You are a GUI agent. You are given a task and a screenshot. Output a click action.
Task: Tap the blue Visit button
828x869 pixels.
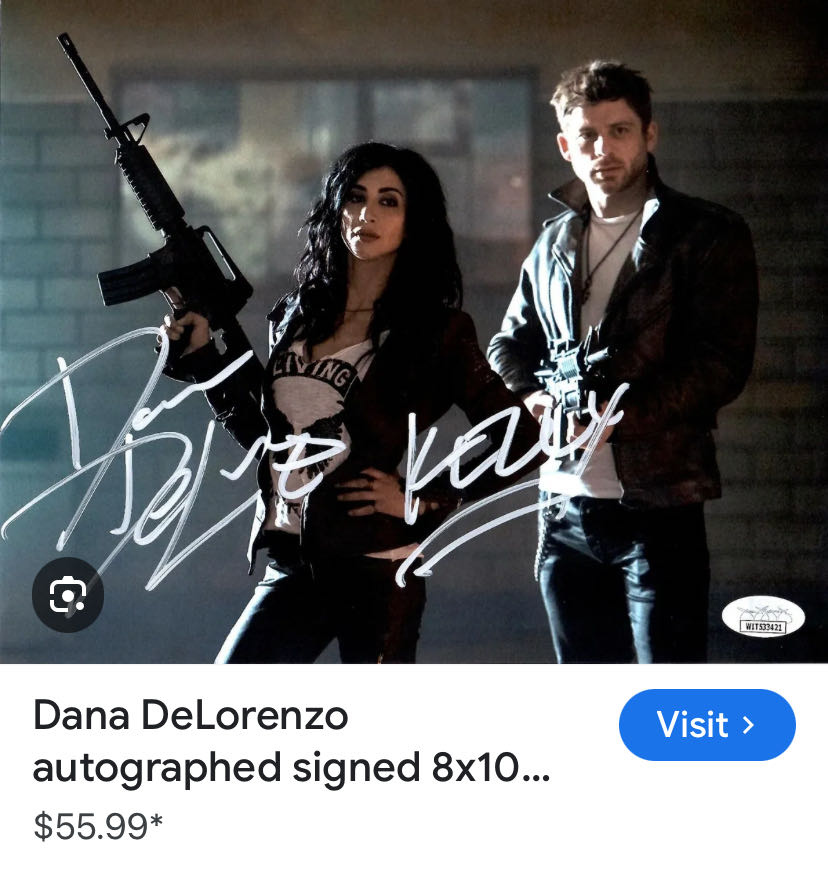707,724
